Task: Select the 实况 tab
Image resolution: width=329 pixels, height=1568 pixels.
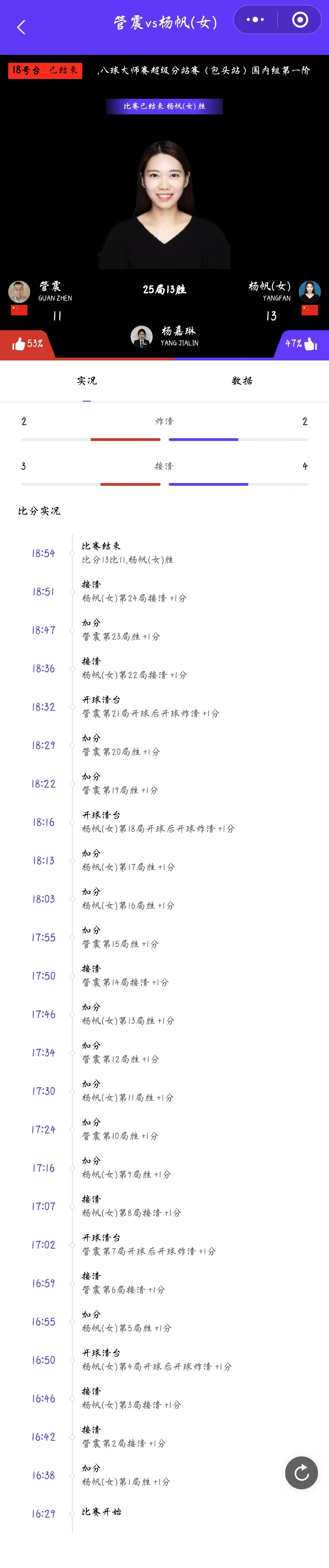Action: [86, 381]
